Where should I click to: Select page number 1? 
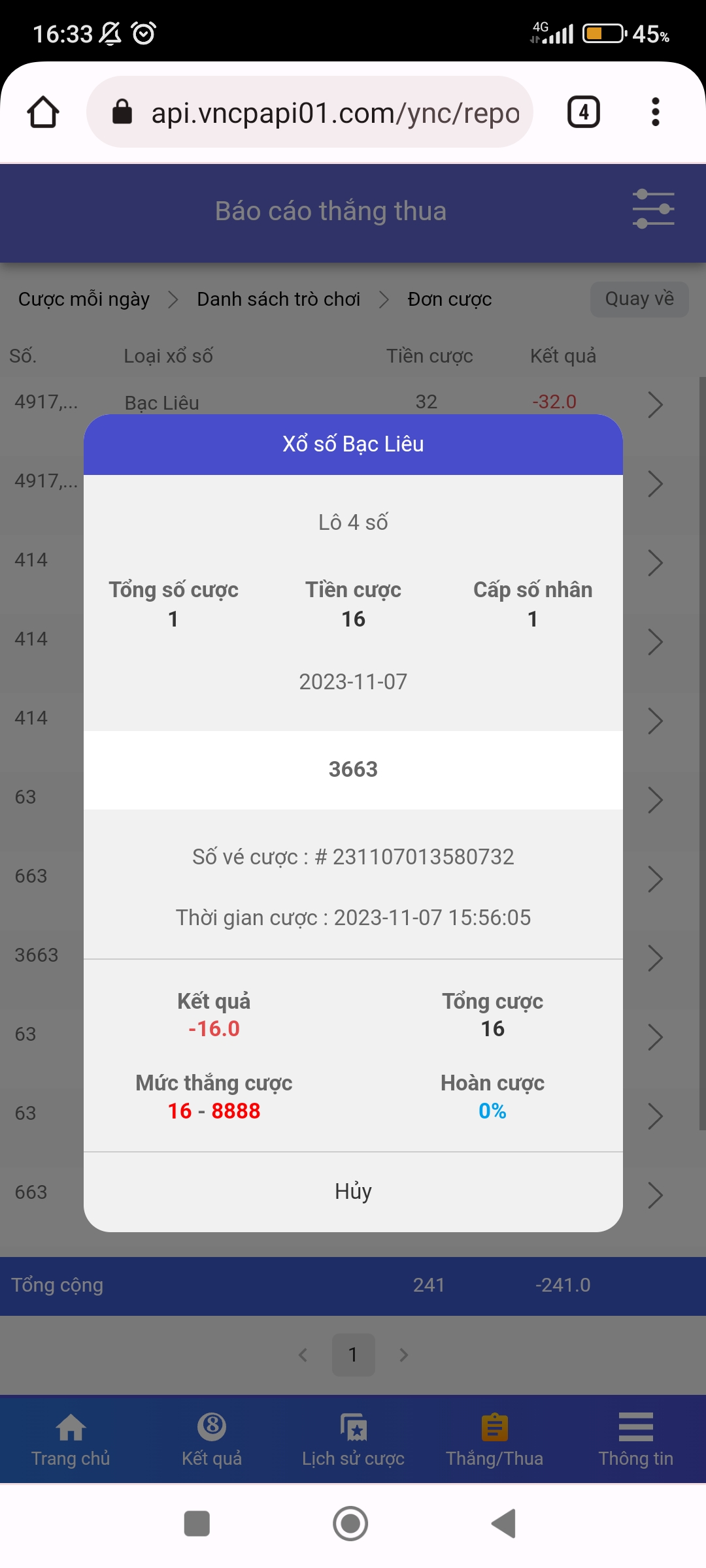click(353, 1355)
